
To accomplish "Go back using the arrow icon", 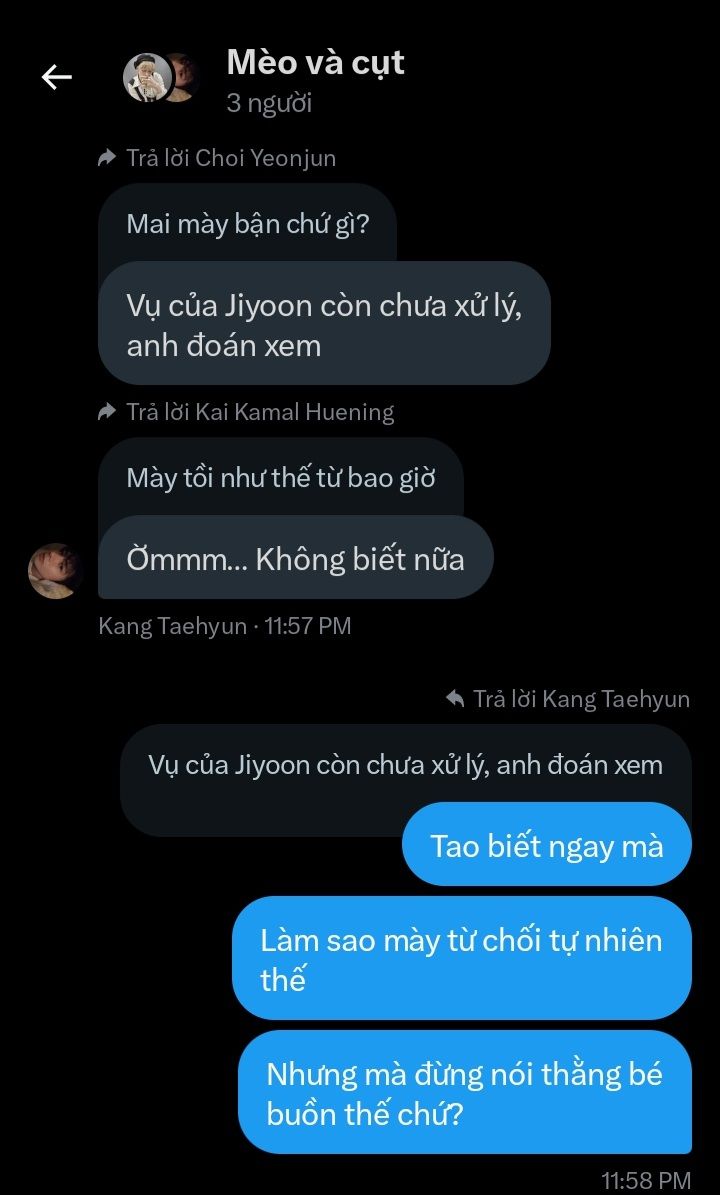I will (x=56, y=77).
